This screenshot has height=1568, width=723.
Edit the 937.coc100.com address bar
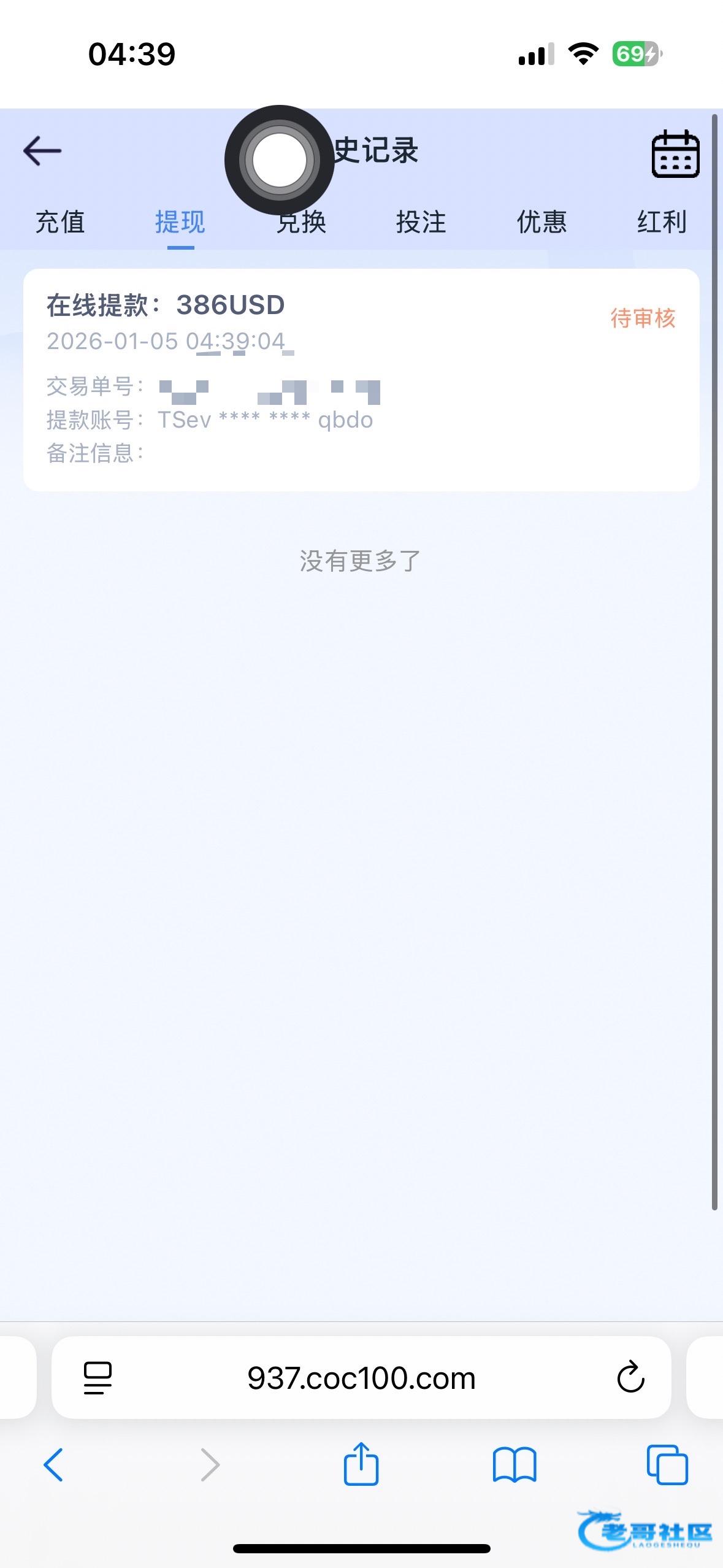coord(361,1378)
